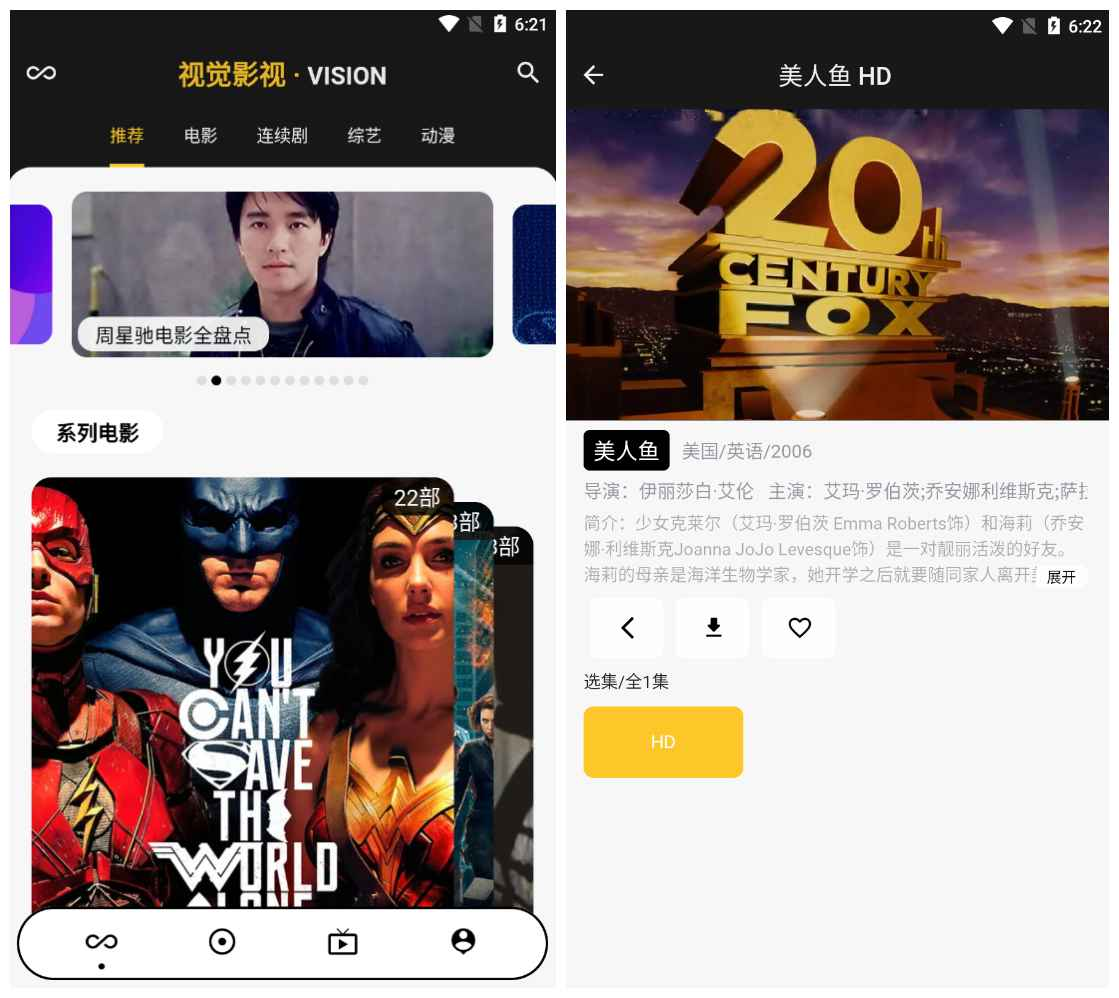The width and height of the screenshot is (1119, 998).
Task: Open the 22部 movie series card
Action: click(x=242, y=690)
